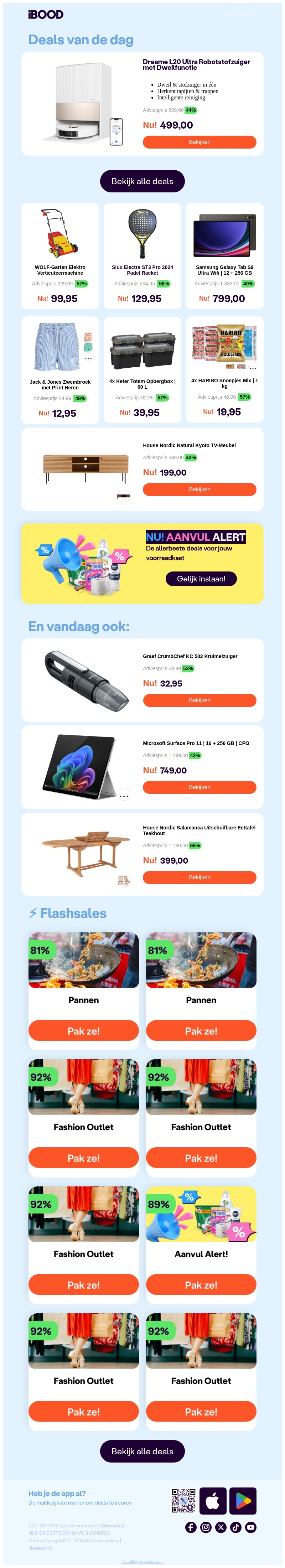
Task: Tap Bekijken for Salamanca Uitschuifbare Eettafel
Action: tap(199, 877)
